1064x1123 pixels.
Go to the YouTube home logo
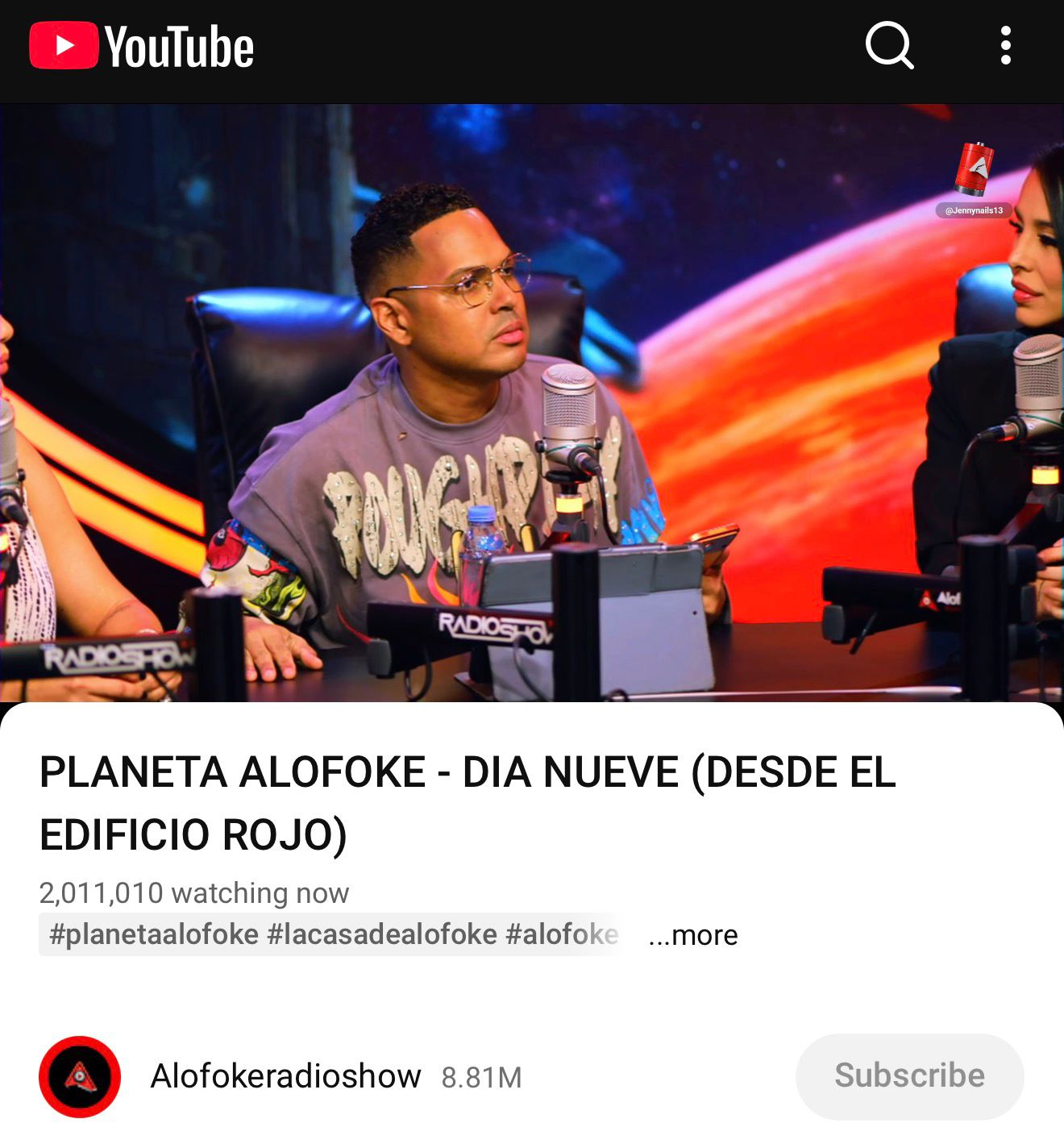(142, 46)
